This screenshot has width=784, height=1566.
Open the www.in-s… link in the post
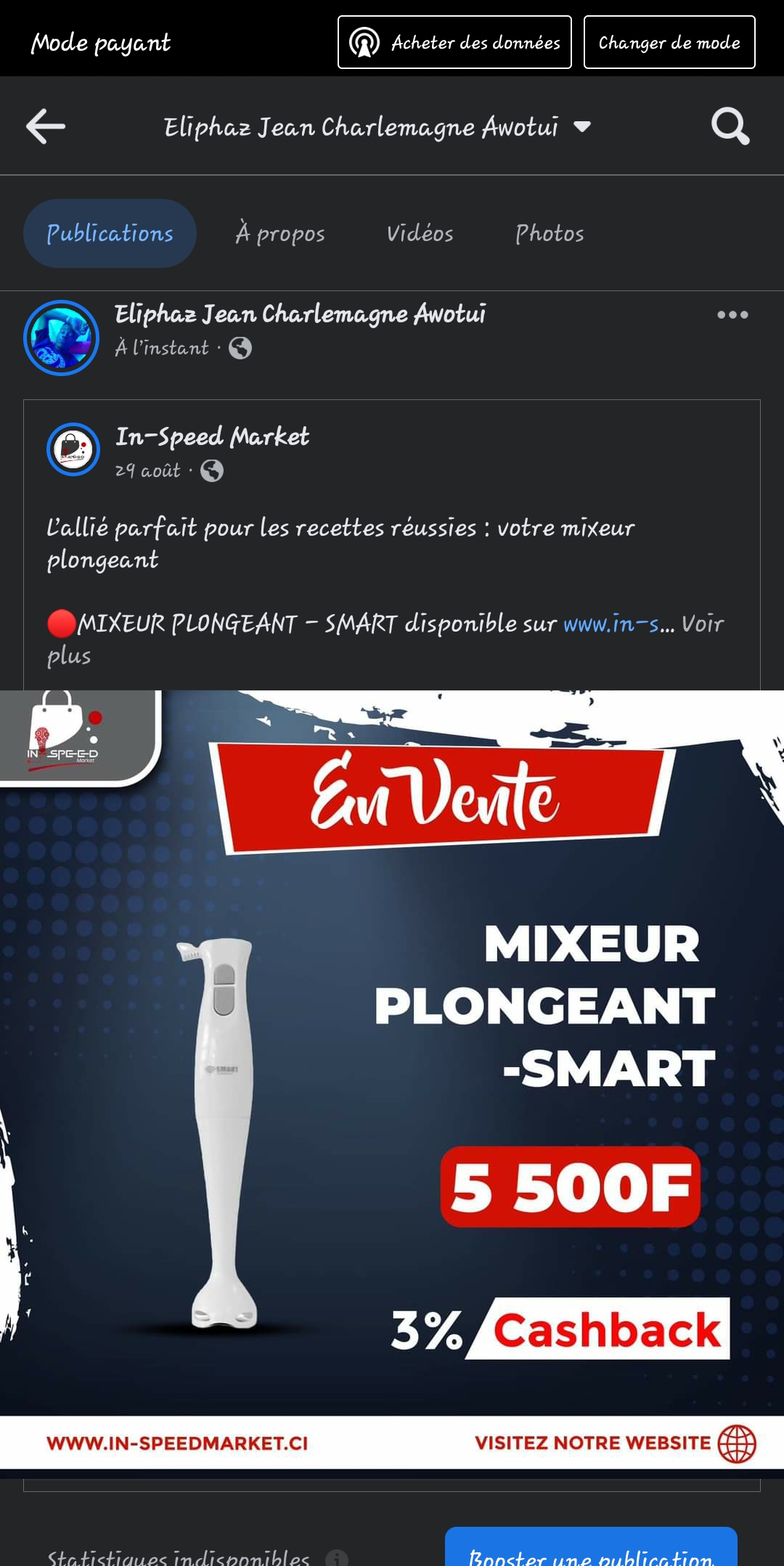pyautogui.click(x=611, y=624)
